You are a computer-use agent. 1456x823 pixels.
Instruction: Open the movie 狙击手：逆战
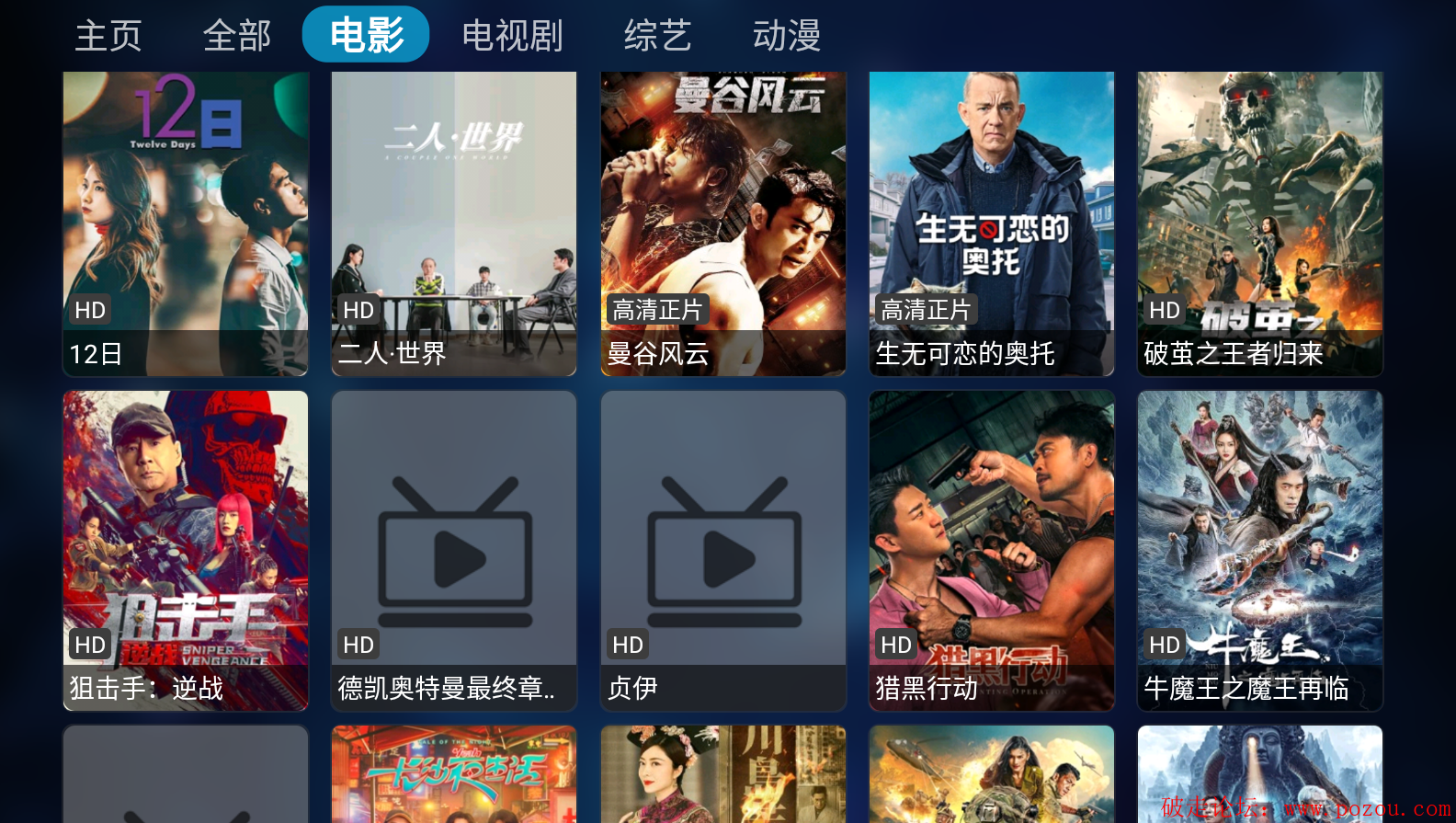(186, 550)
